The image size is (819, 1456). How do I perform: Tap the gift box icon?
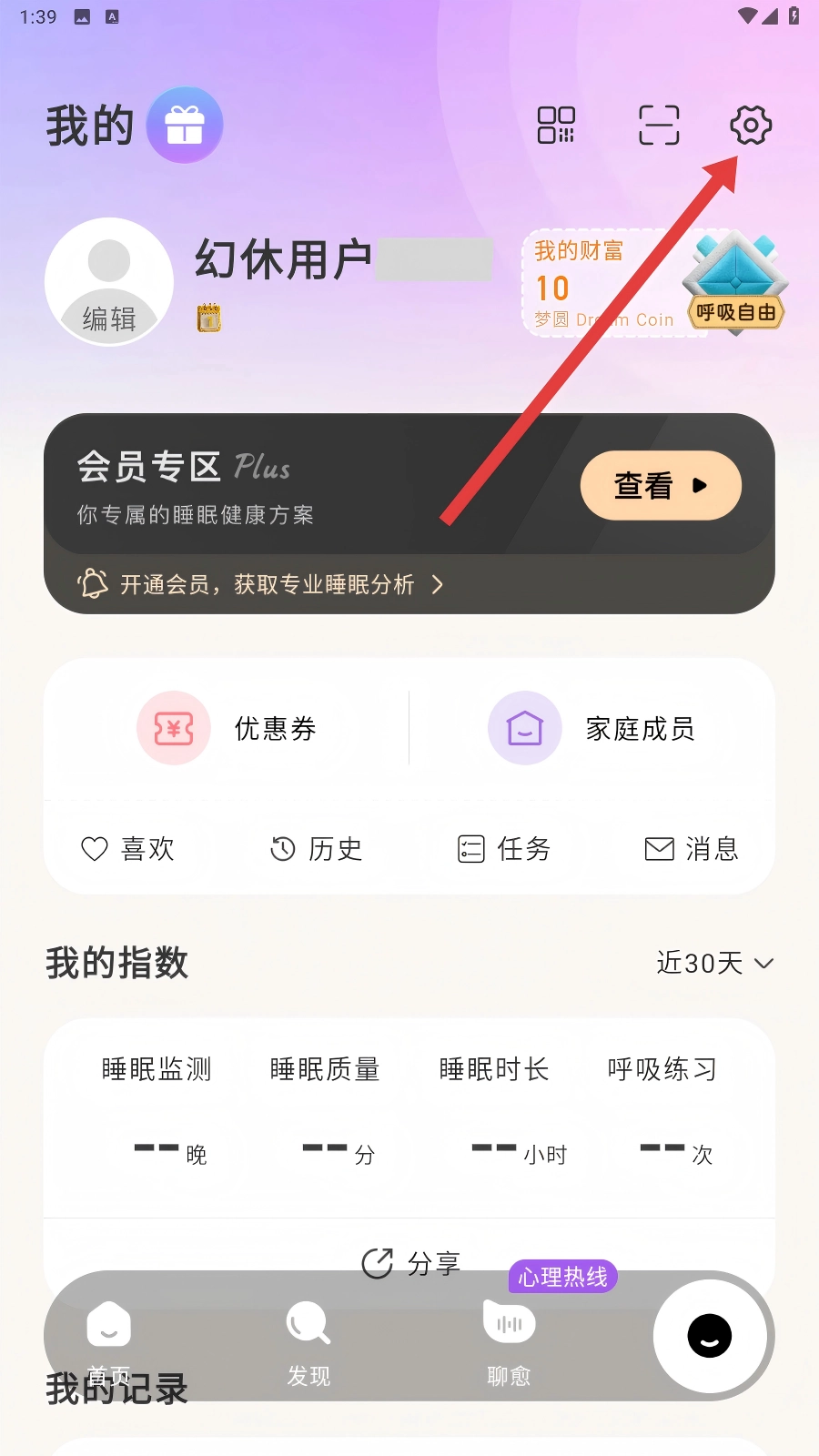[185, 125]
